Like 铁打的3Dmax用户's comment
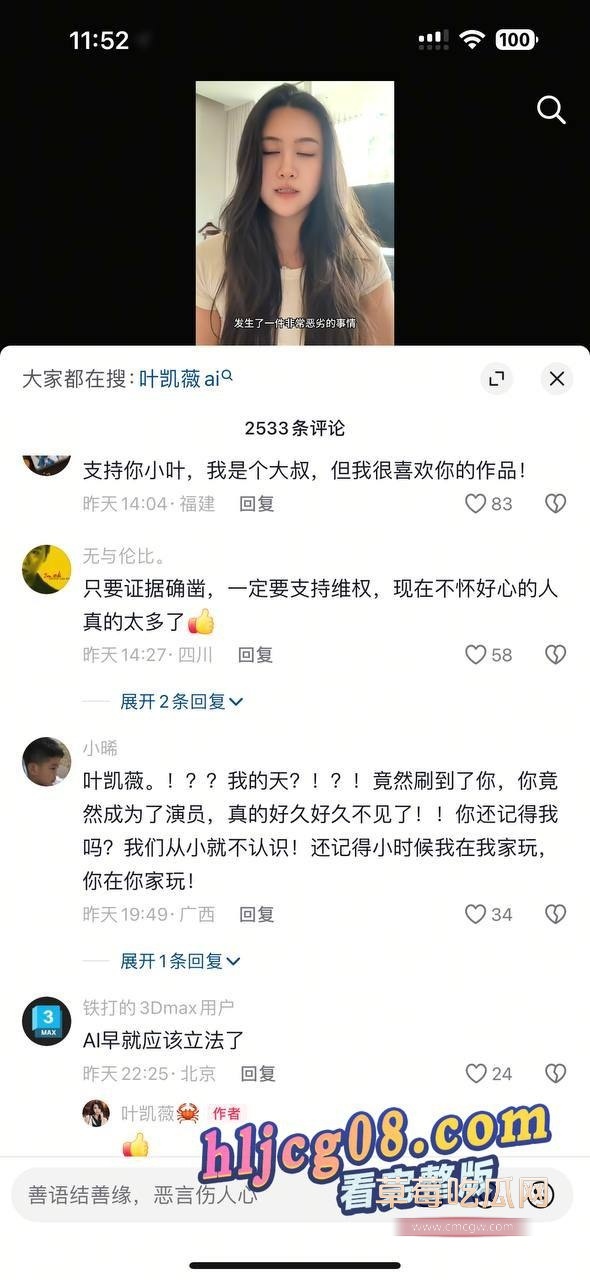 click(x=476, y=1073)
